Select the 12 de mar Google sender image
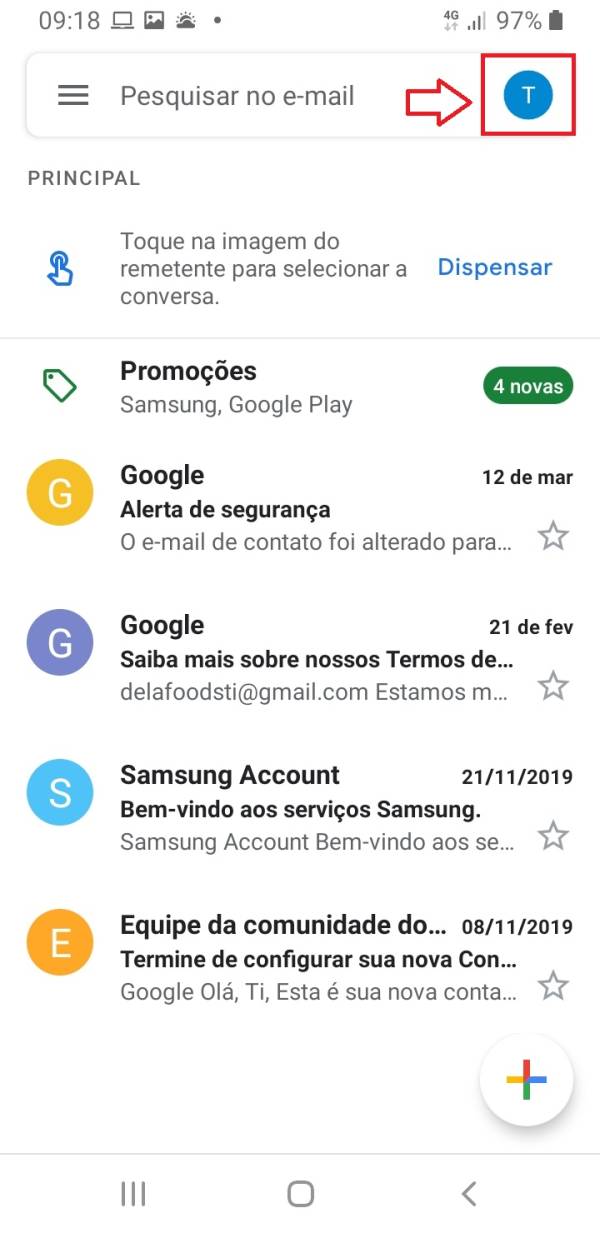The width and height of the screenshot is (600, 1233). pyautogui.click(x=60, y=492)
